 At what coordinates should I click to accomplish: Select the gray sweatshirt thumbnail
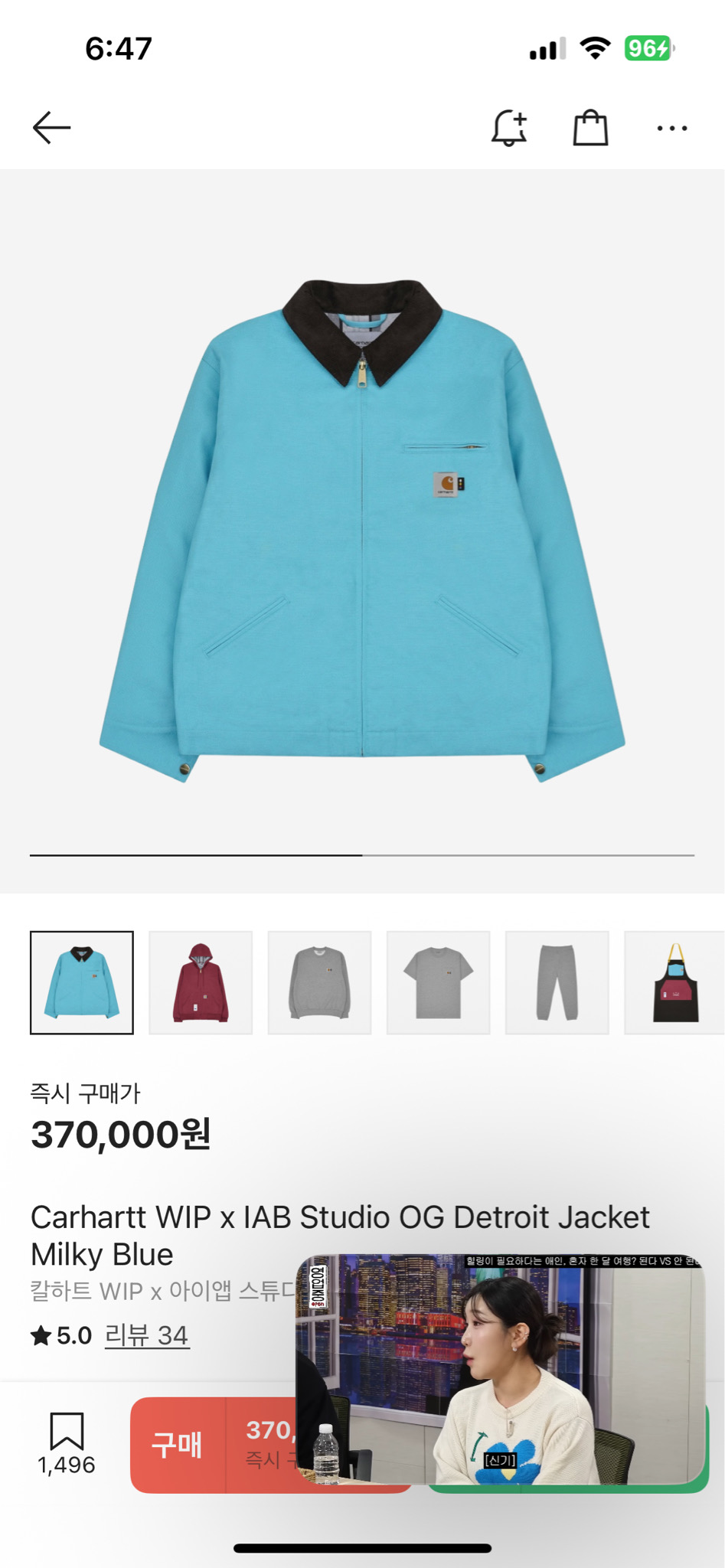(x=319, y=982)
